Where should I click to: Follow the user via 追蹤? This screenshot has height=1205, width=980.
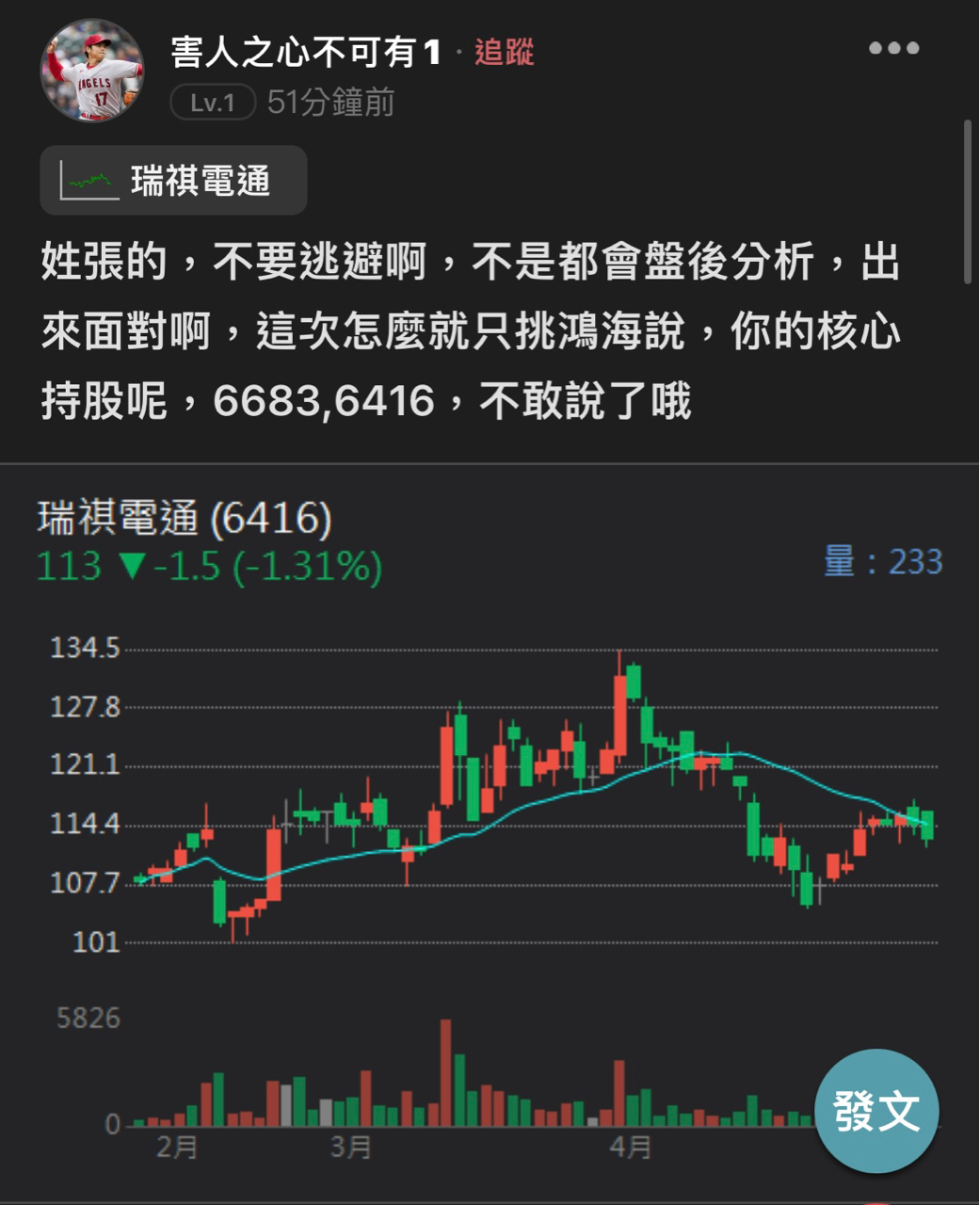pyautogui.click(x=504, y=52)
